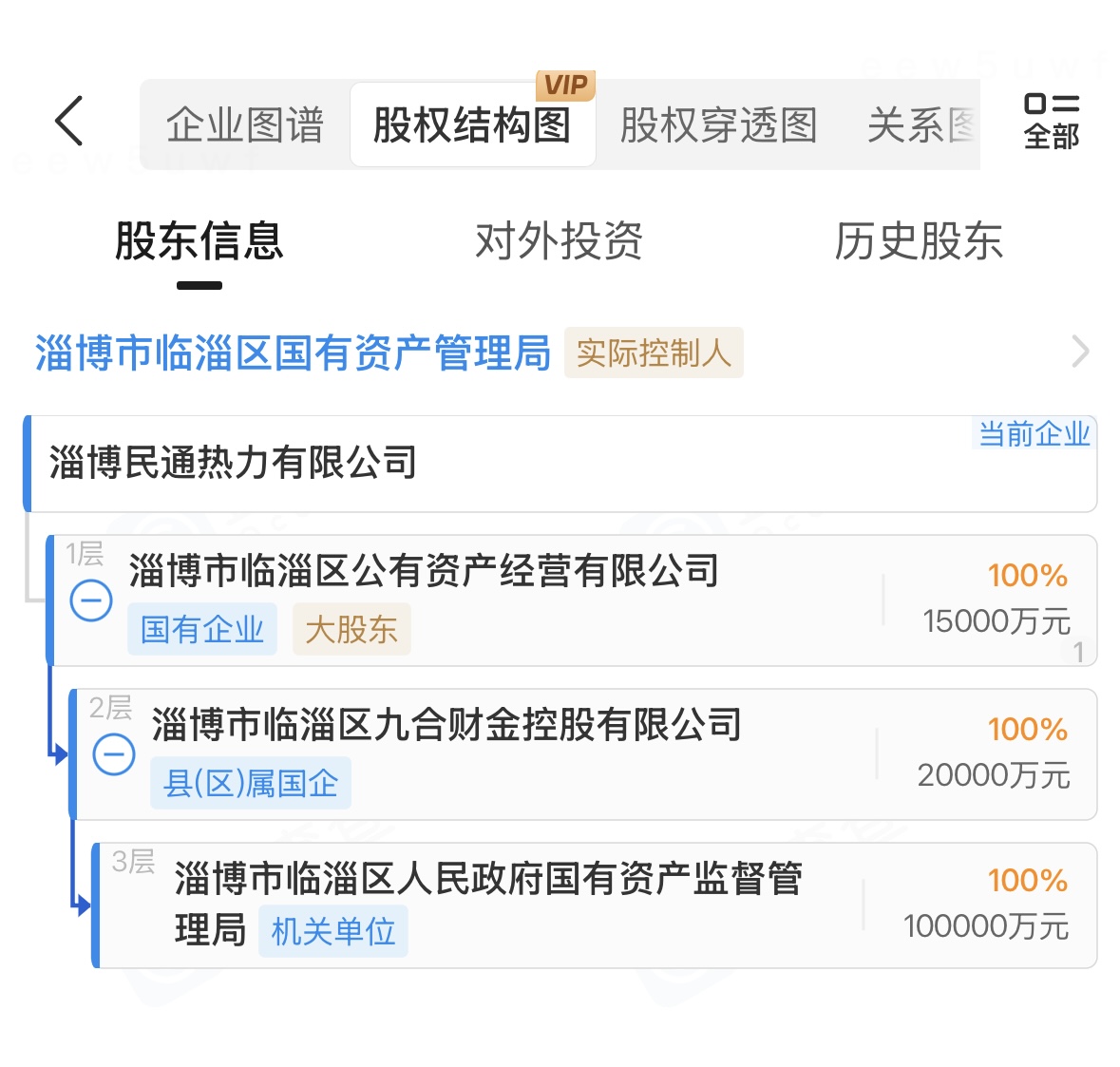The image size is (1120, 1067).
Task: Switch to the 关系图 tab
Action: [921, 125]
